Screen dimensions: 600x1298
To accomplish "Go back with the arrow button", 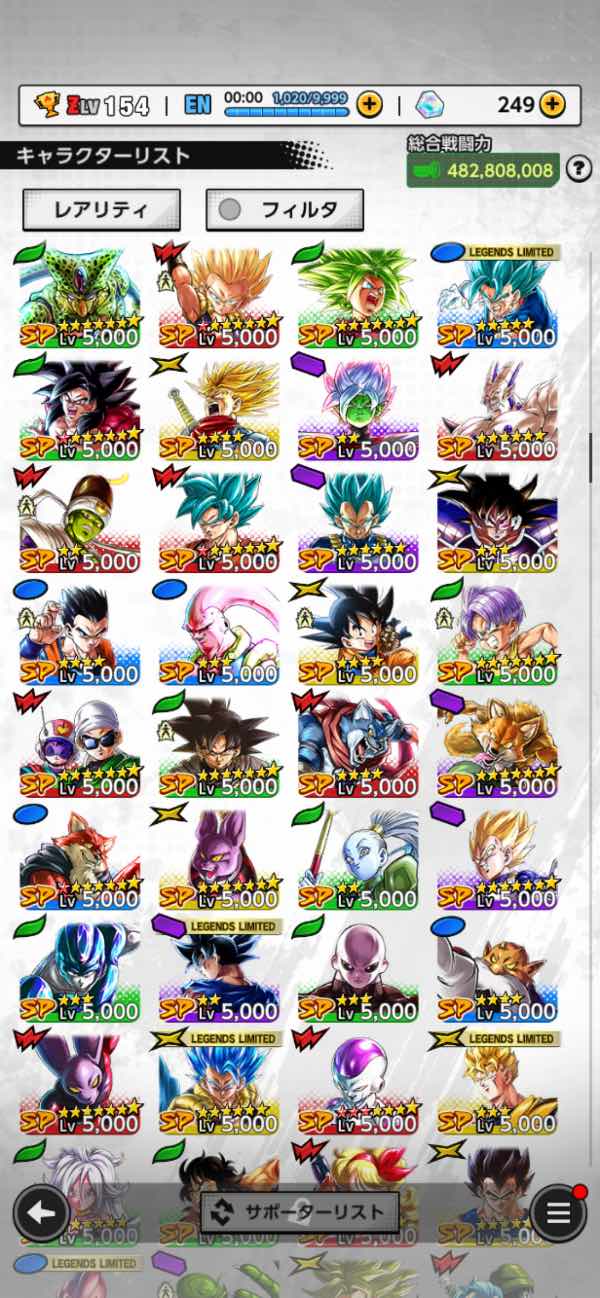I will tap(41, 1213).
